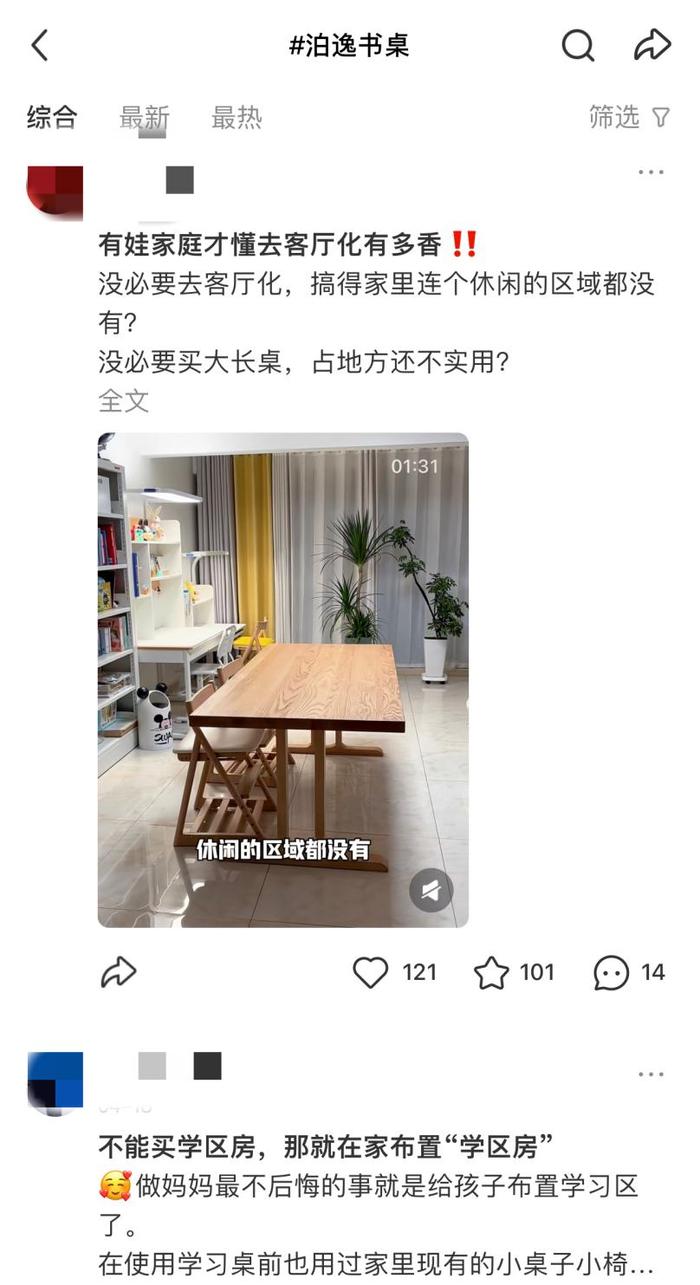Open the 14 comments on the post
The width and height of the screenshot is (700, 1285).
click(611, 972)
